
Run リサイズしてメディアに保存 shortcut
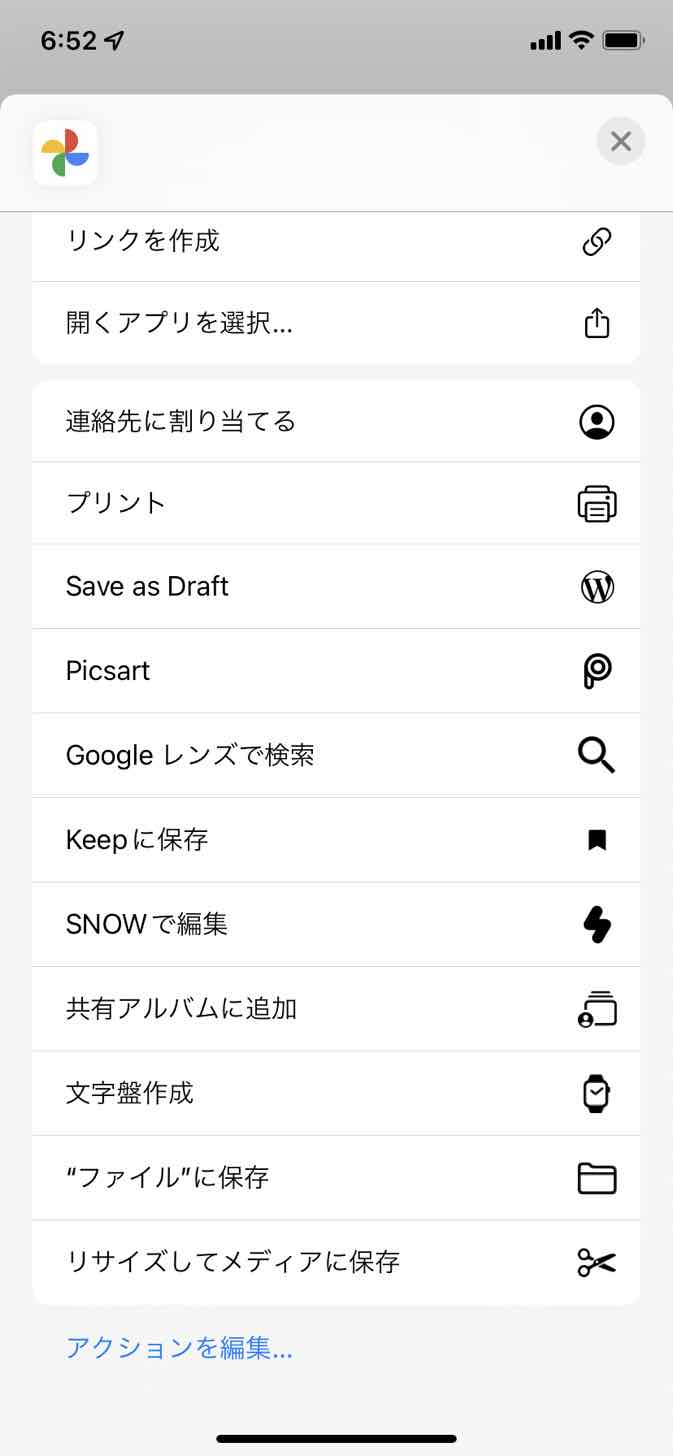[336, 1262]
